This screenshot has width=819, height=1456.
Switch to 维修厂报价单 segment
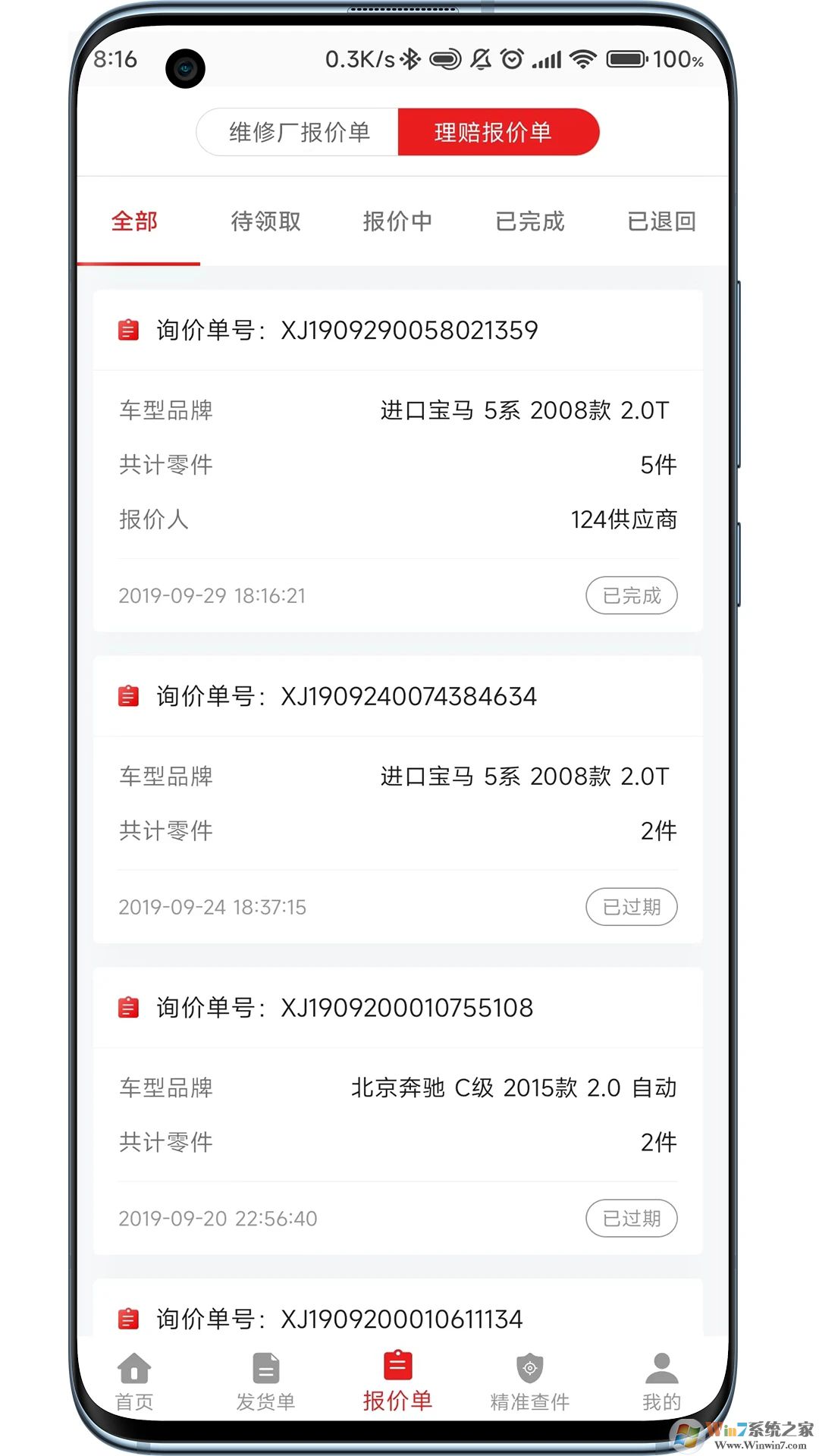(298, 133)
